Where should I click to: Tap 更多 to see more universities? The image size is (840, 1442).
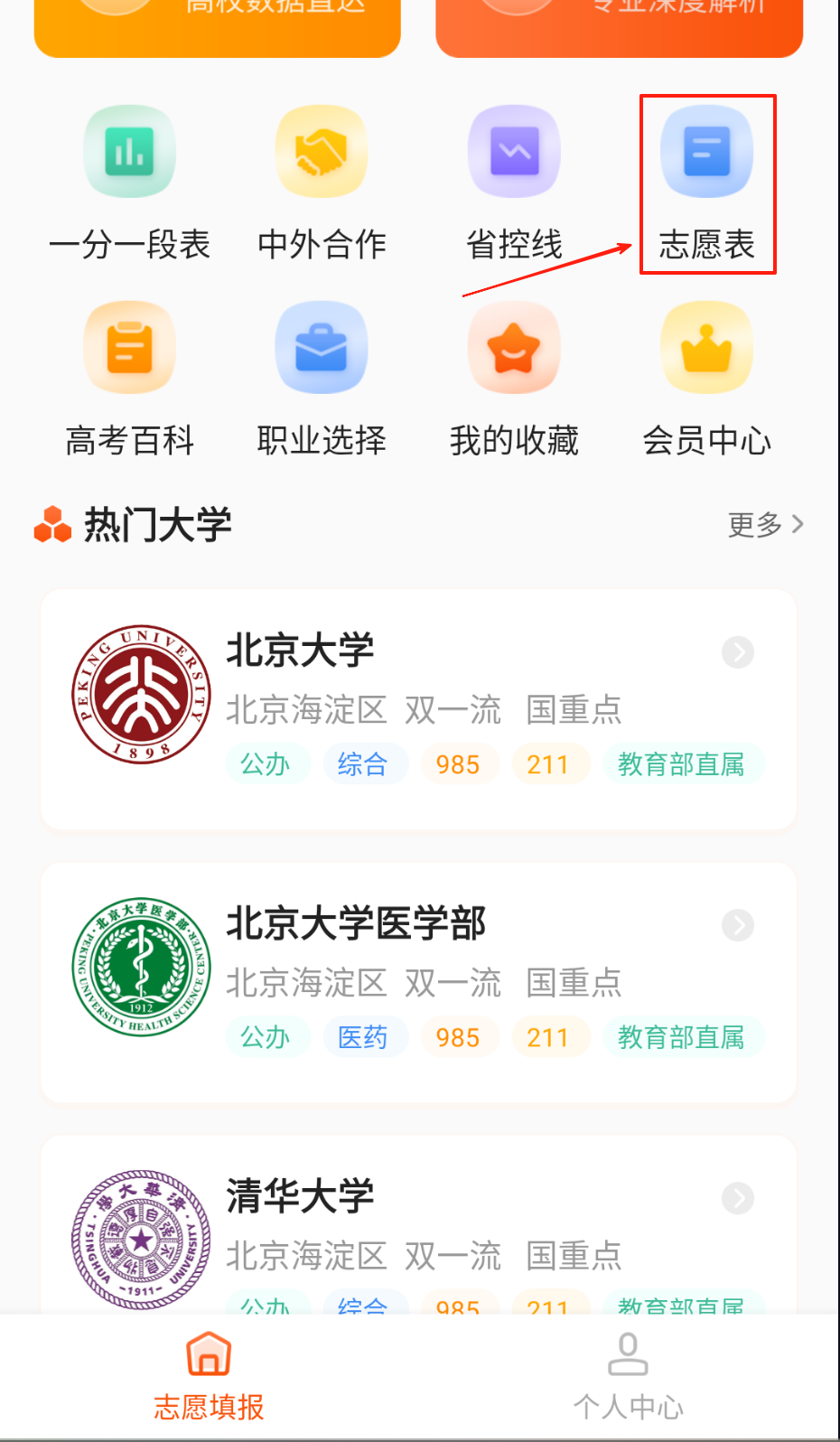click(x=765, y=524)
